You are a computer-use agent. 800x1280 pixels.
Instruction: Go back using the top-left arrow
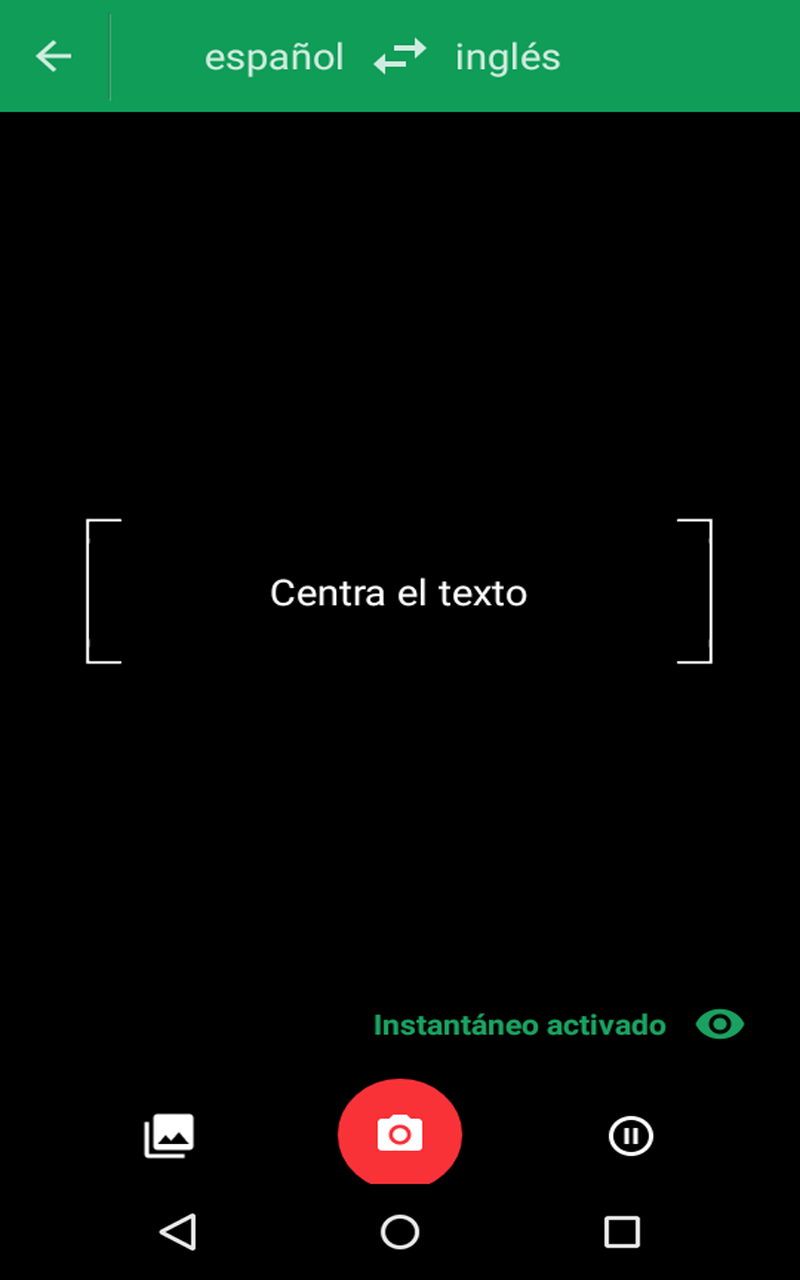(54, 57)
